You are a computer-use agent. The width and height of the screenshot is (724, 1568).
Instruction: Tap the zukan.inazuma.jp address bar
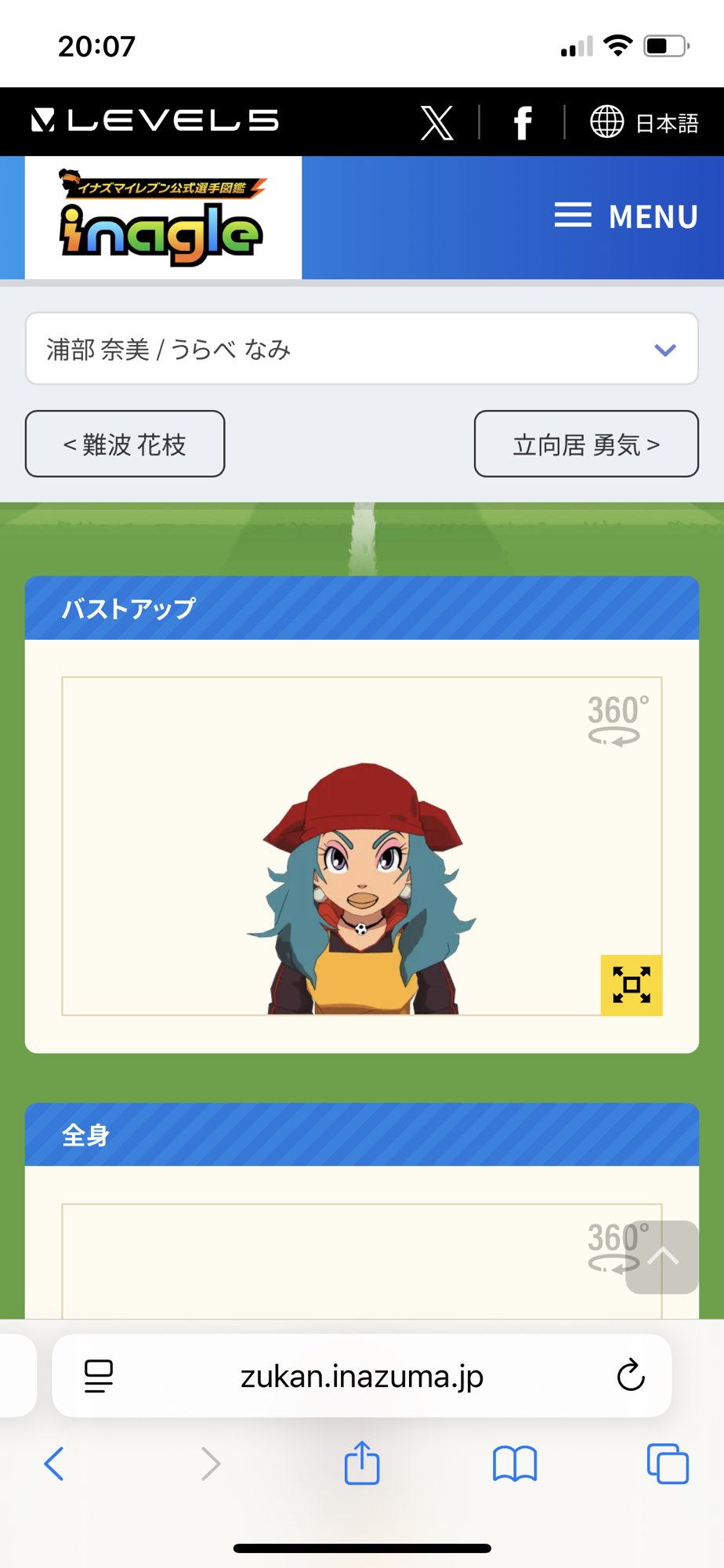point(362,1376)
